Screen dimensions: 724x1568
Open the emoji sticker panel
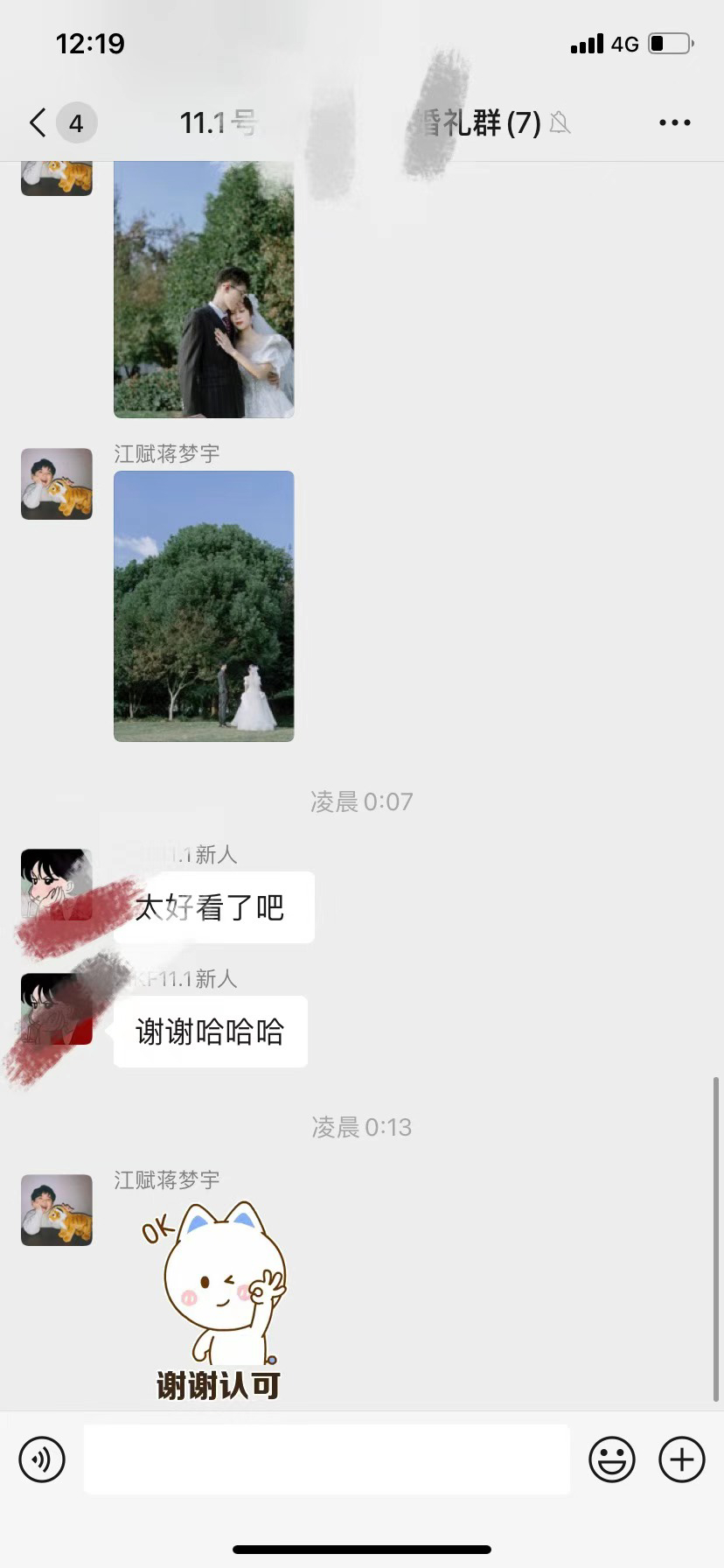(x=612, y=1459)
